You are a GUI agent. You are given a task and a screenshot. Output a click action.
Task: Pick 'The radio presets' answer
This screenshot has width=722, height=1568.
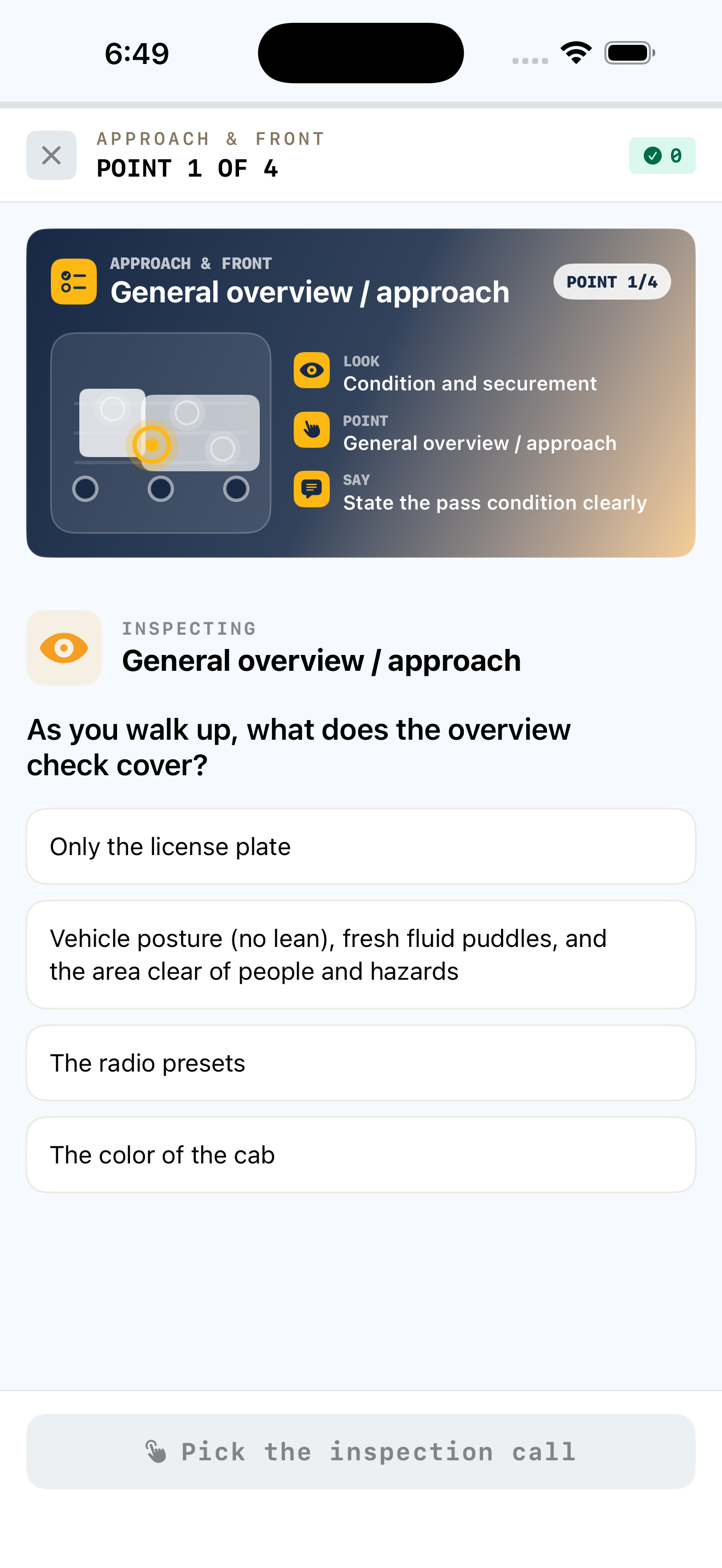361,1063
